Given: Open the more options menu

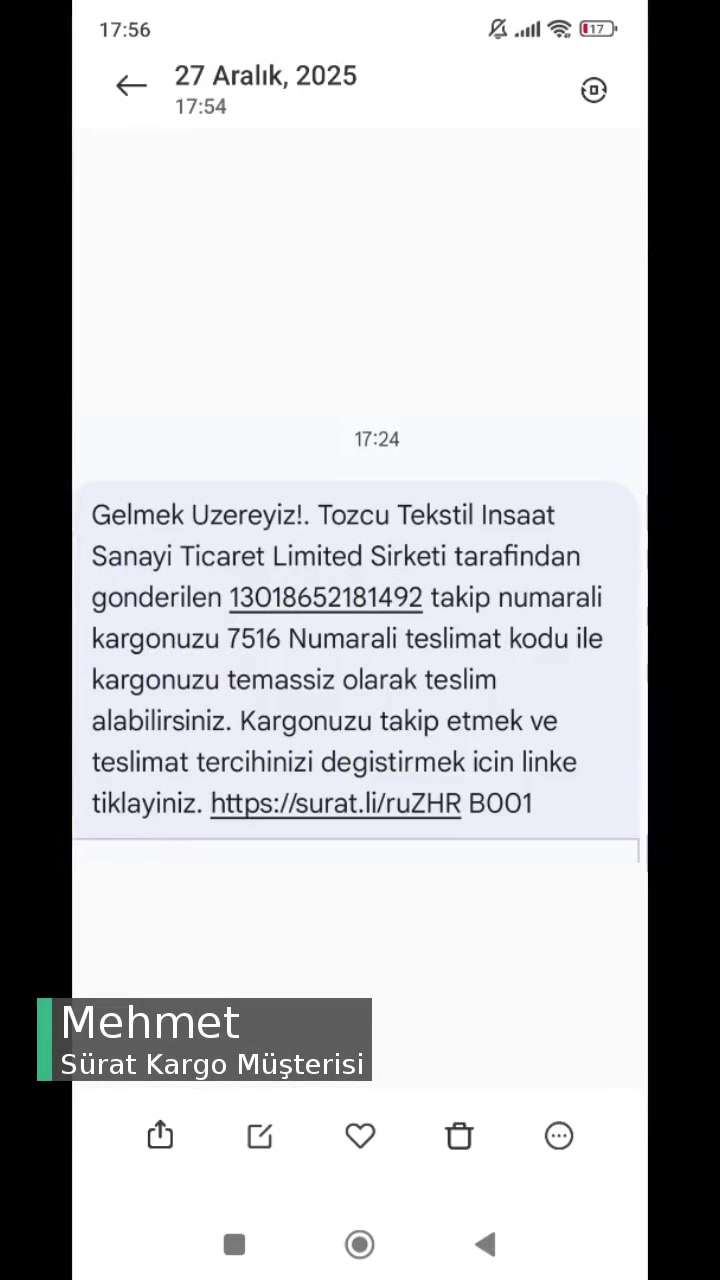Looking at the screenshot, I should [558, 1135].
